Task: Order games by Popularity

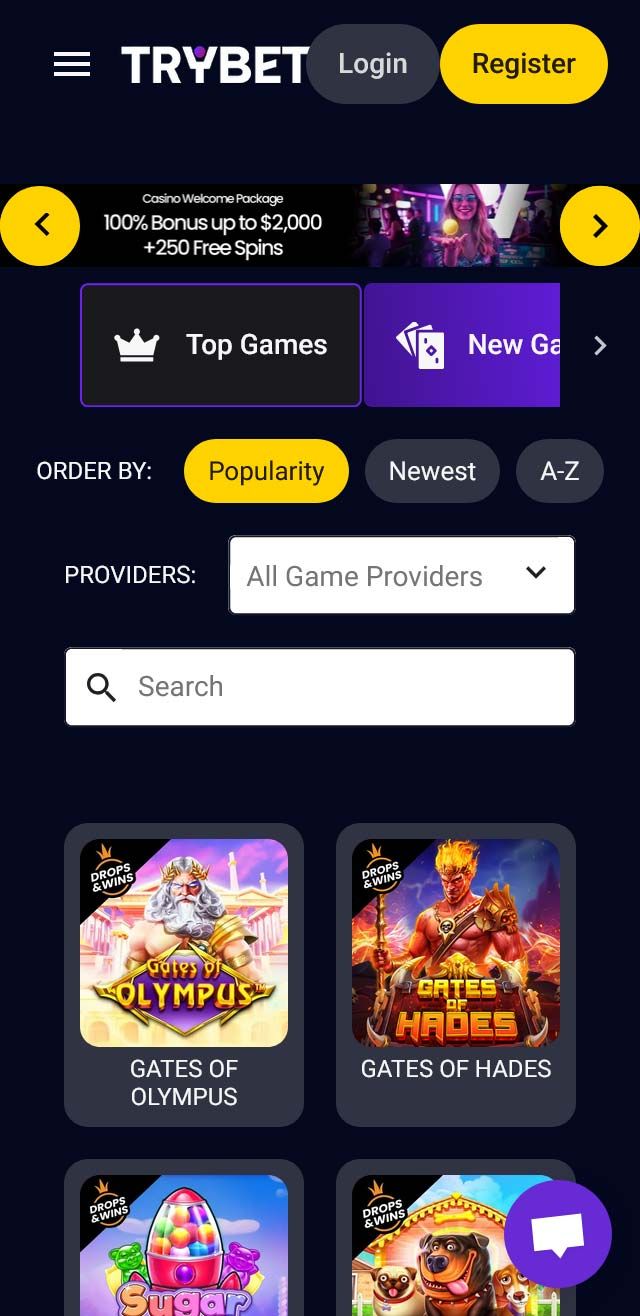Action: click(x=266, y=471)
